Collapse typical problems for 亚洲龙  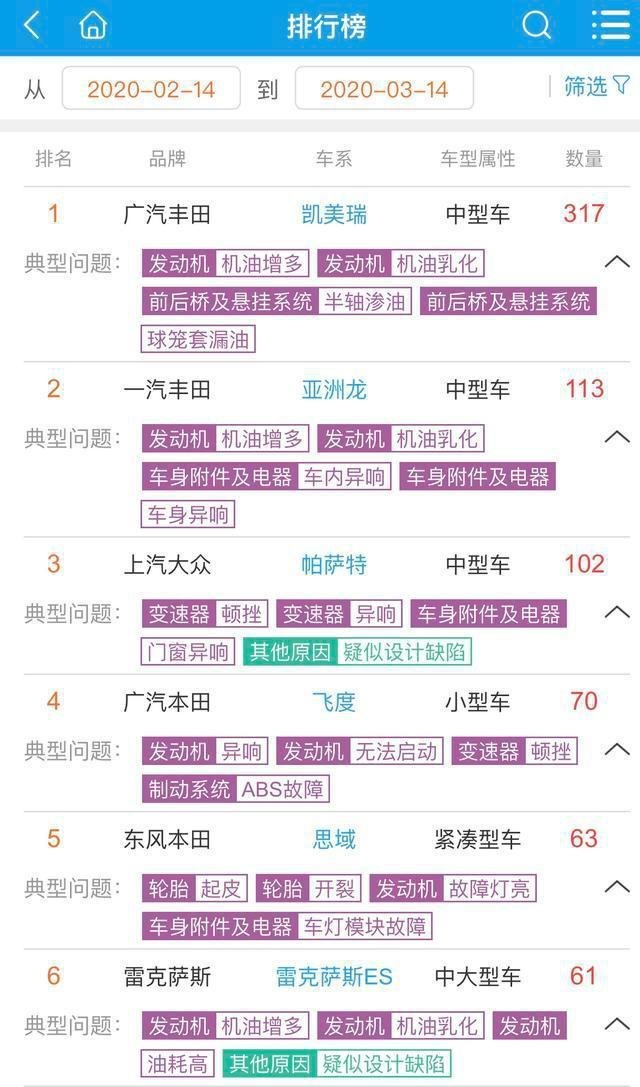617,437
